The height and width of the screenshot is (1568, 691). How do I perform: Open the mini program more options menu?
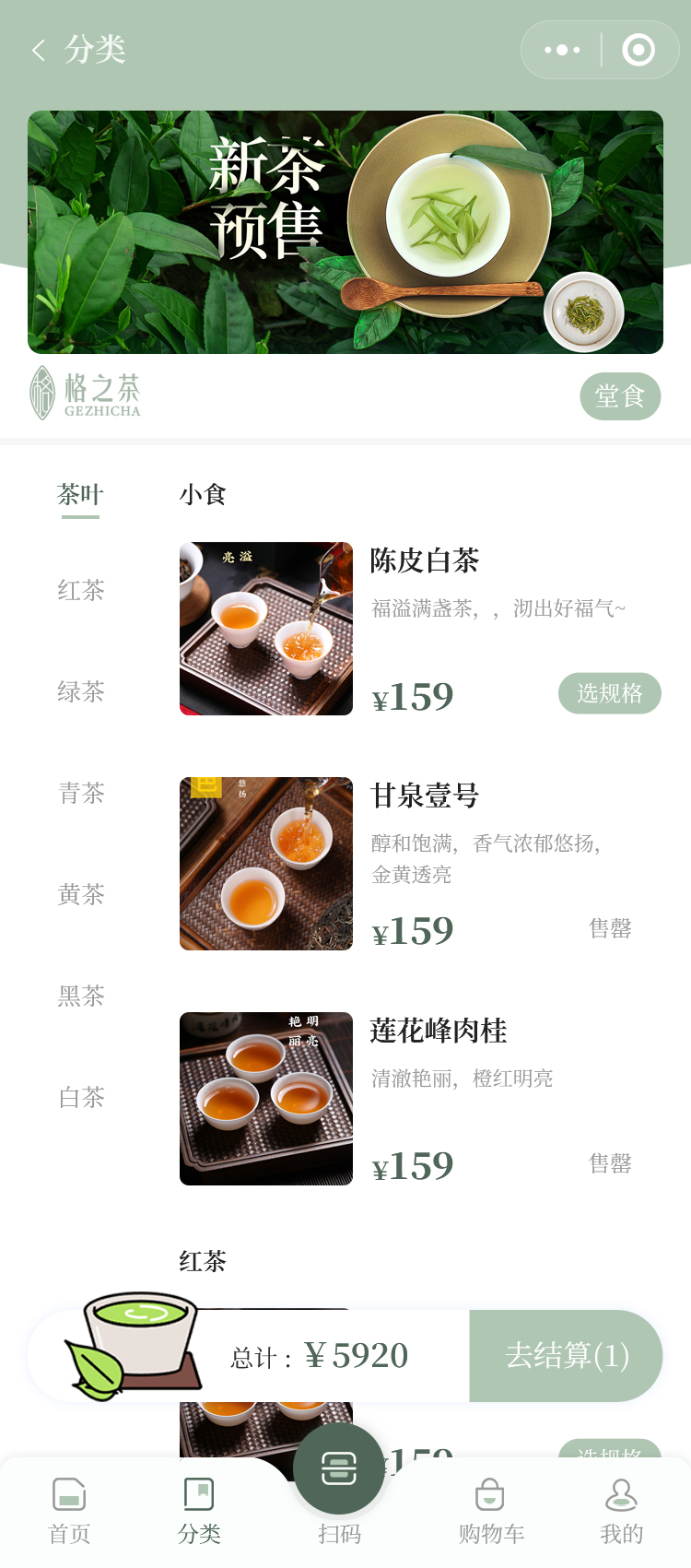pyautogui.click(x=562, y=50)
